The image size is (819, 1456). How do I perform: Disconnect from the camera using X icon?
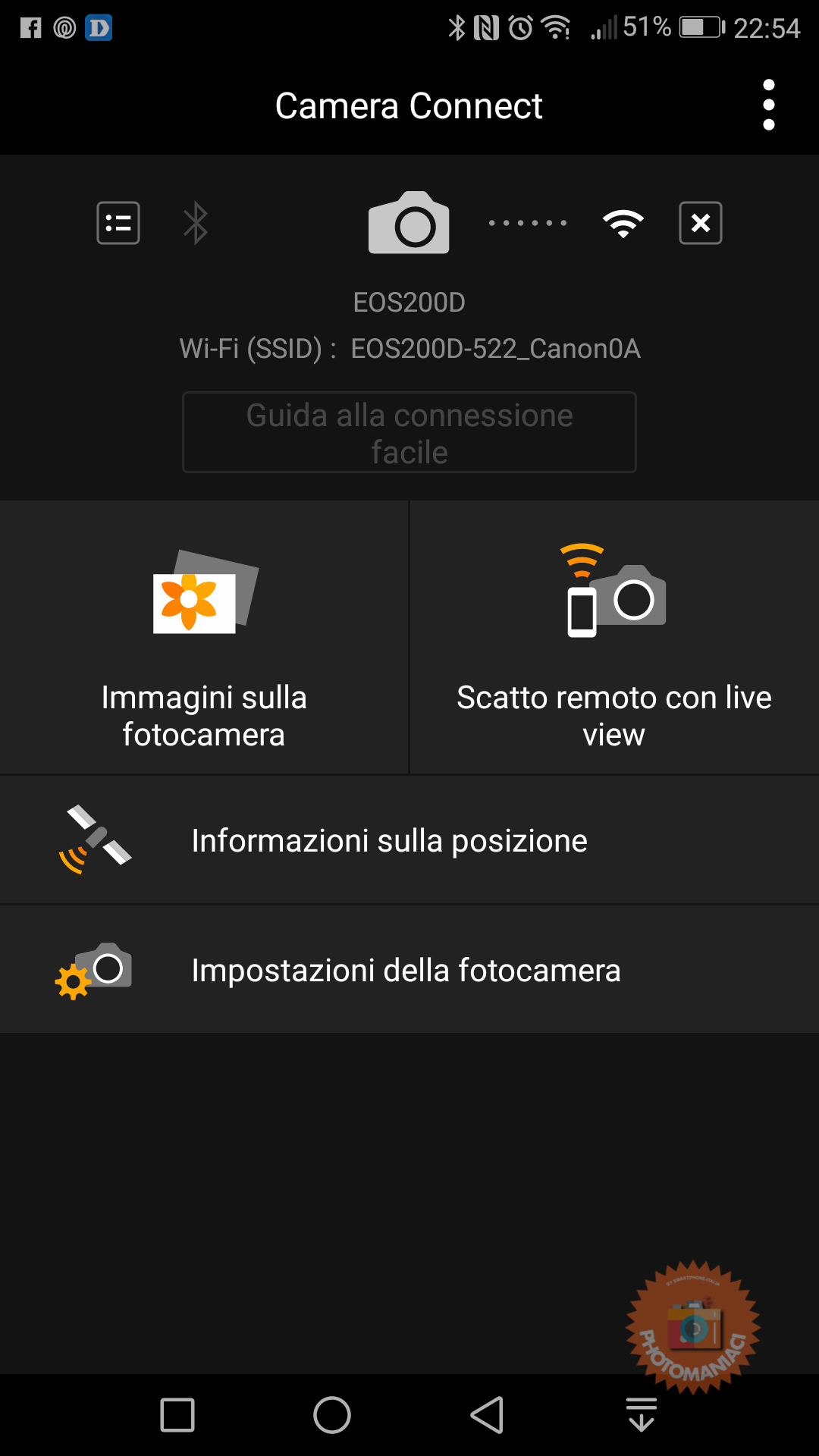(x=700, y=223)
